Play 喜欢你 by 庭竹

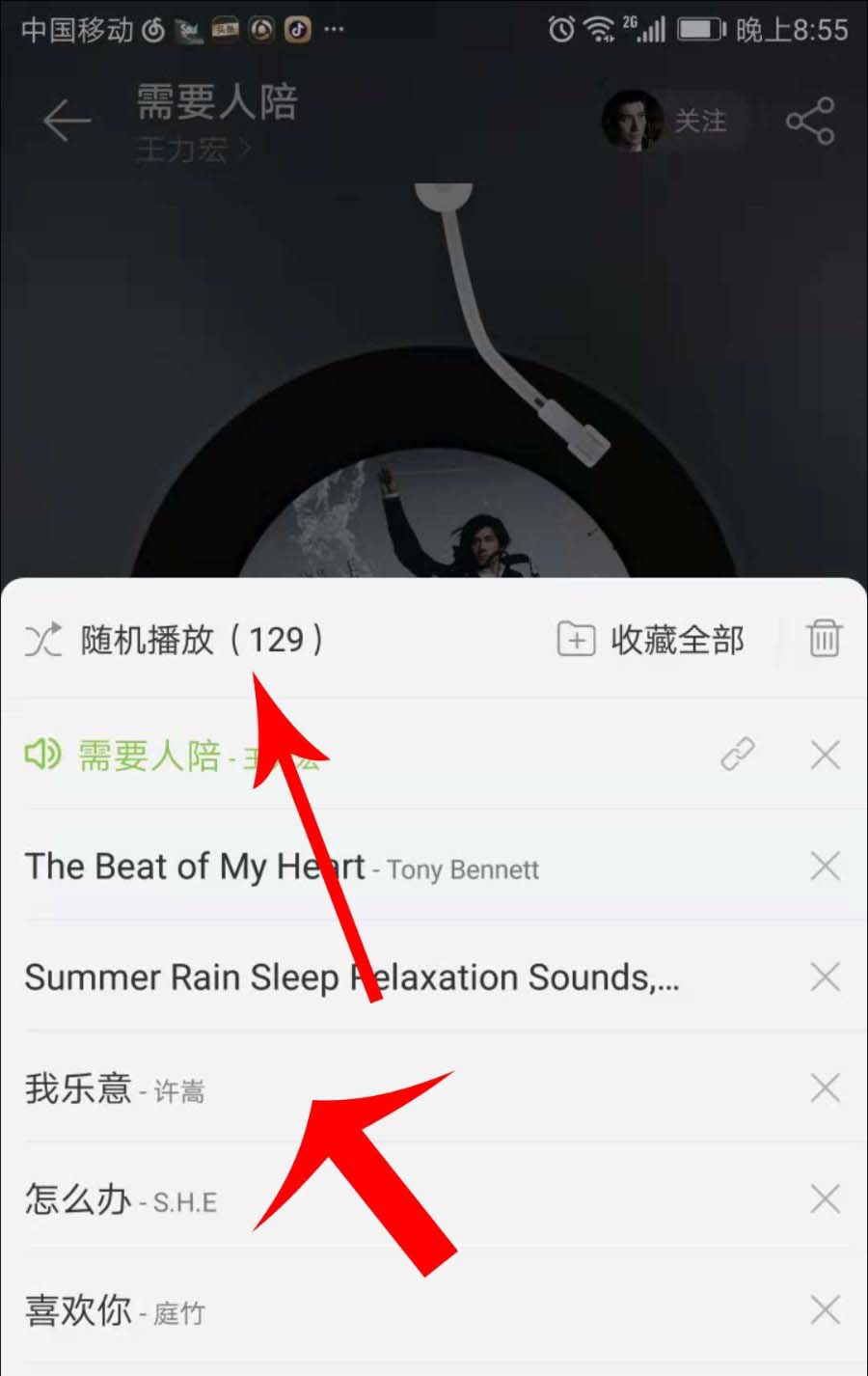pos(116,1311)
